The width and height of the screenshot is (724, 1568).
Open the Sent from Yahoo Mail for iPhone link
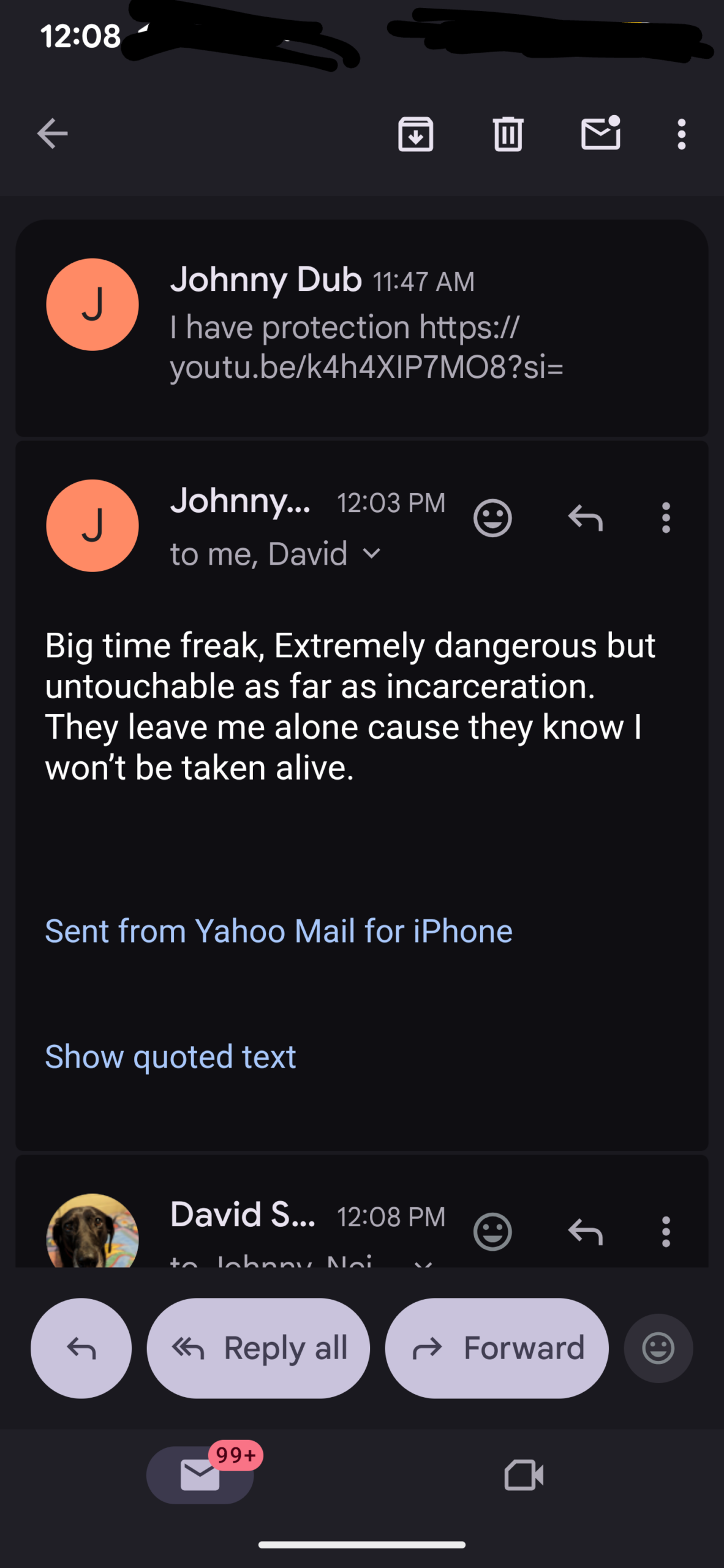[x=279, y=931]
